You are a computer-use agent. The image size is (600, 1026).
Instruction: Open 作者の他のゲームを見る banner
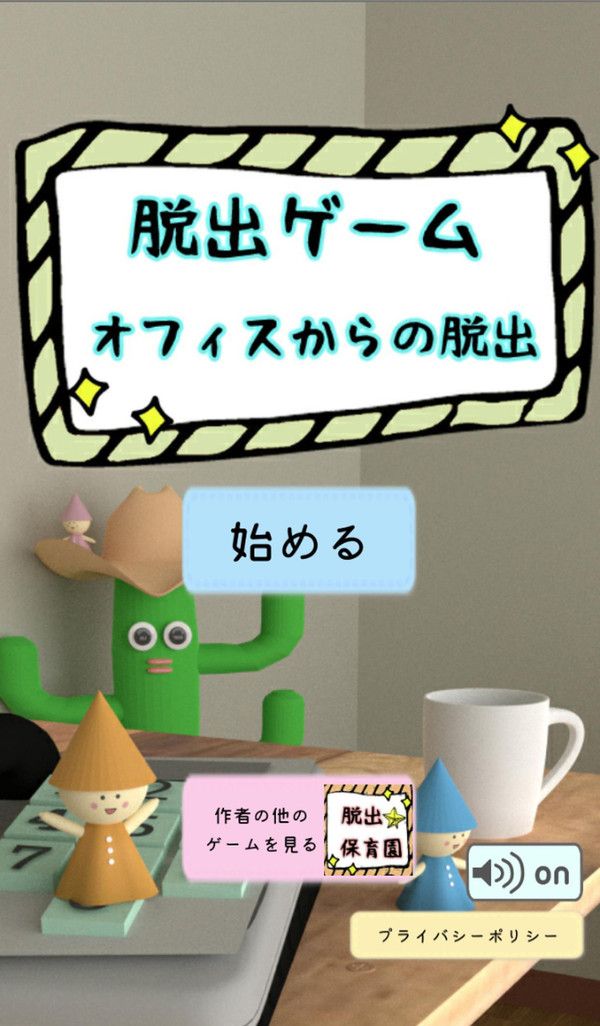coord(298,827)
